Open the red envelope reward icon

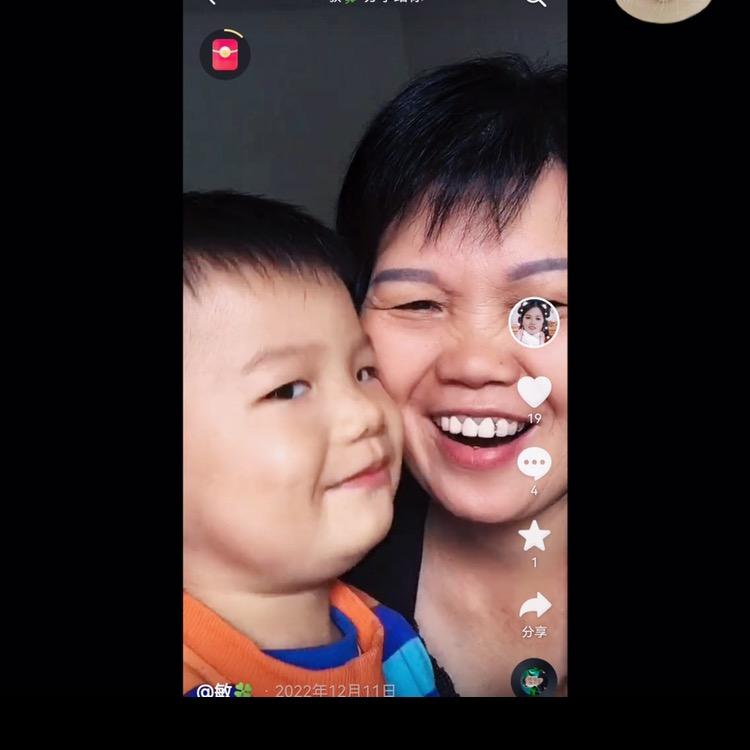[x=225, y=54]
